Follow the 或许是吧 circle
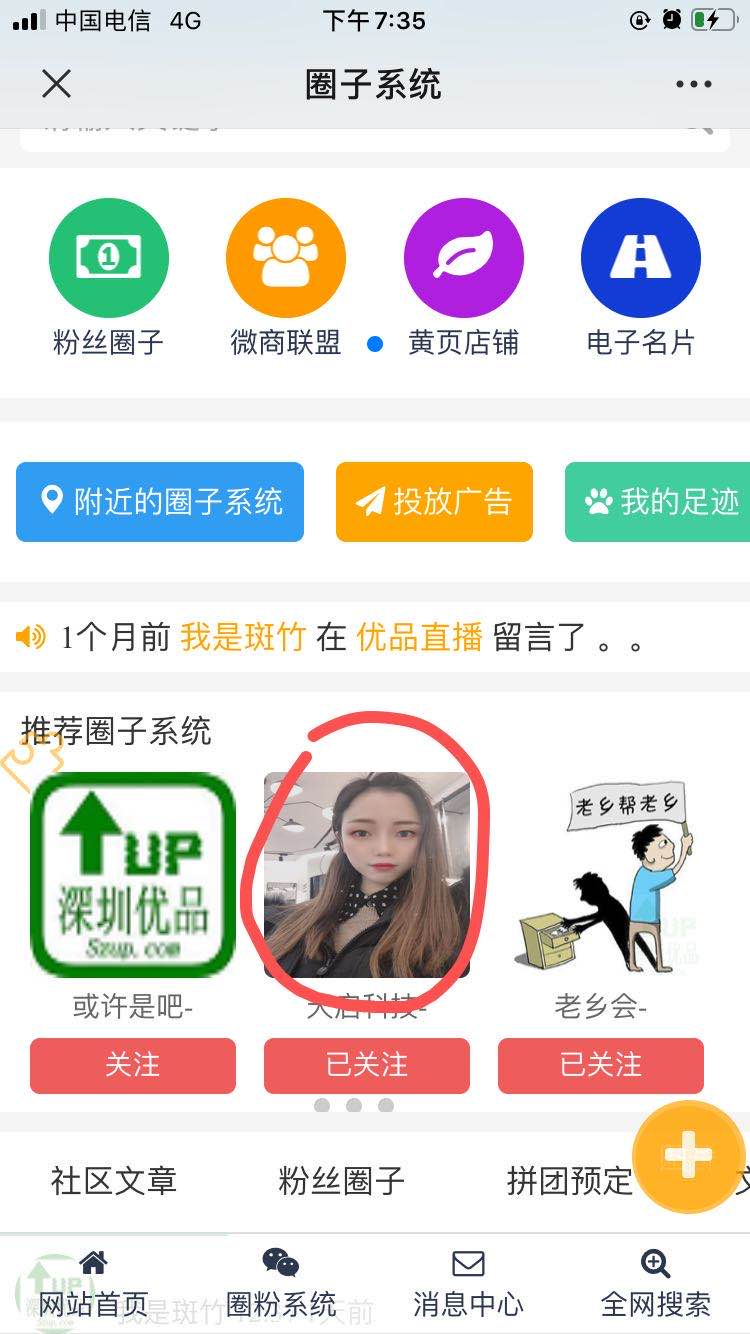Image resolution: width=750 pixels, height=1334 pixels. tap(133, 1066)
